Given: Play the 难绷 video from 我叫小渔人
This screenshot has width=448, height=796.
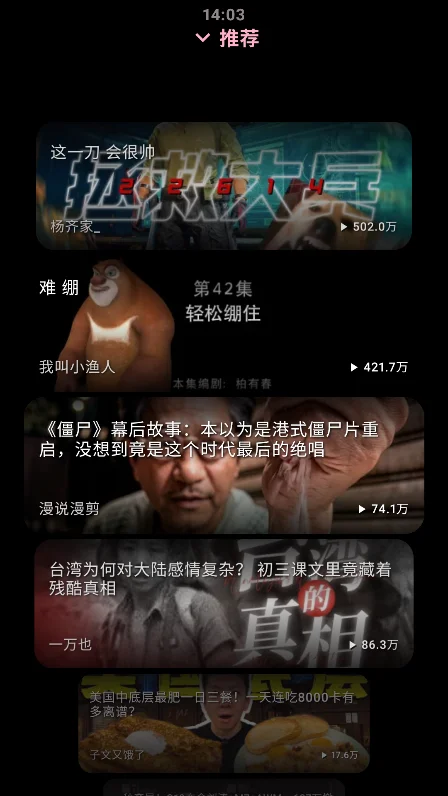Looking at the screenshot, I should click(x=223, y=325).
